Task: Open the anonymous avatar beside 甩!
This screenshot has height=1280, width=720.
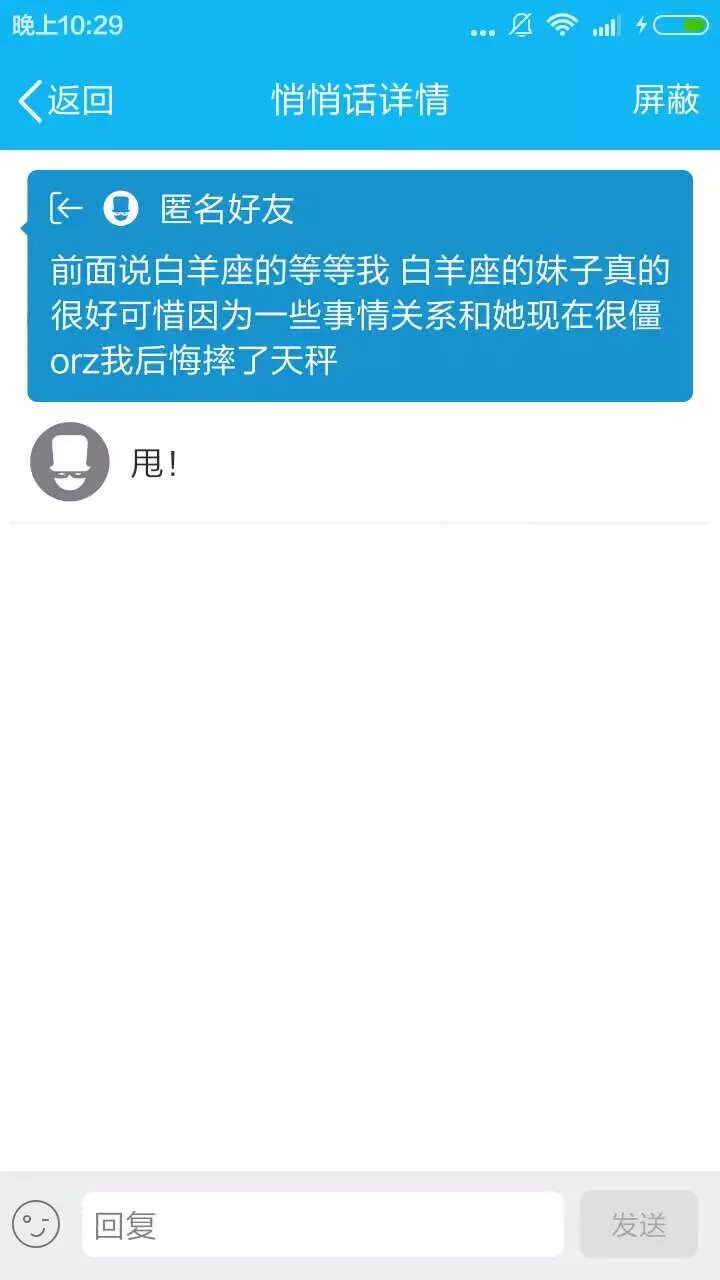Action: click(x=70, y=462)
